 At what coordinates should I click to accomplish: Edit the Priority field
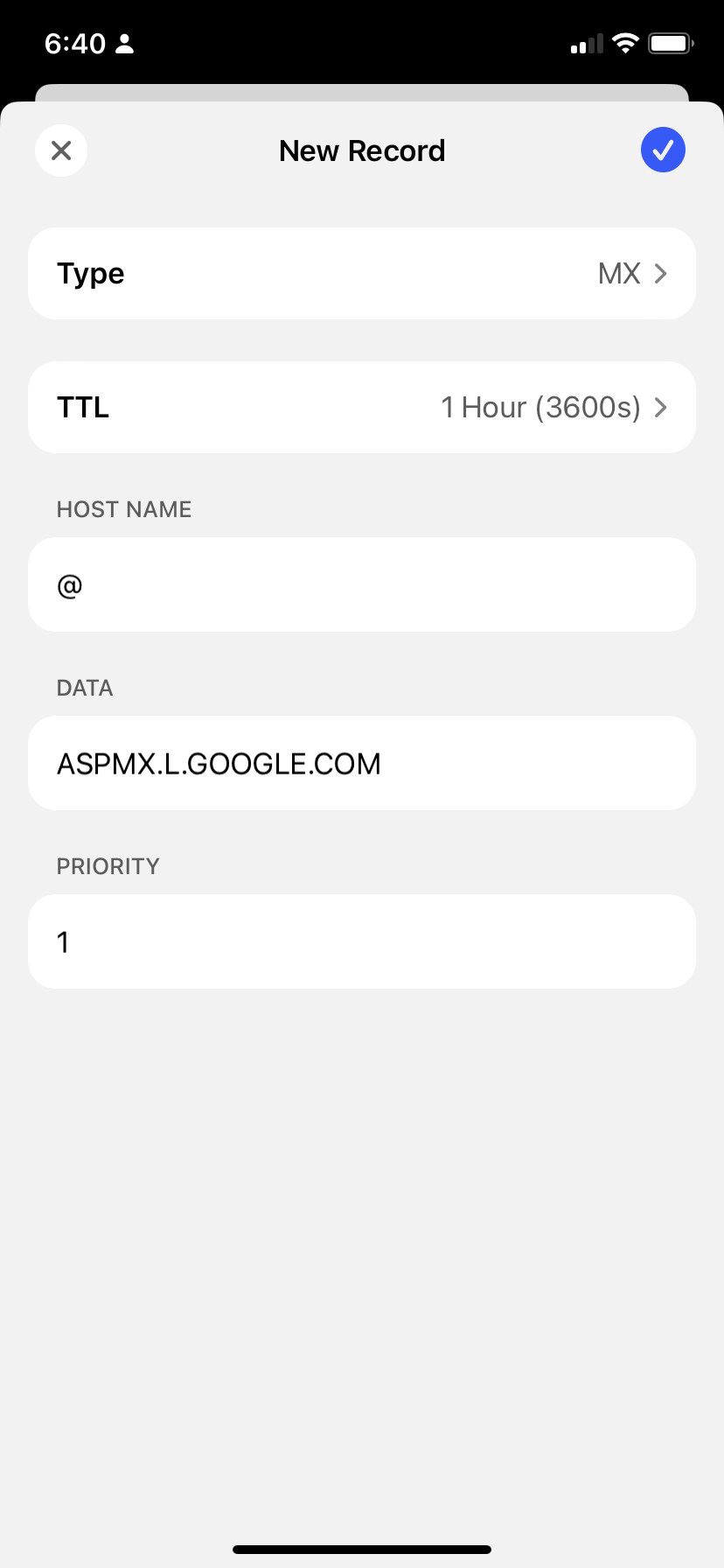[362, 941]
